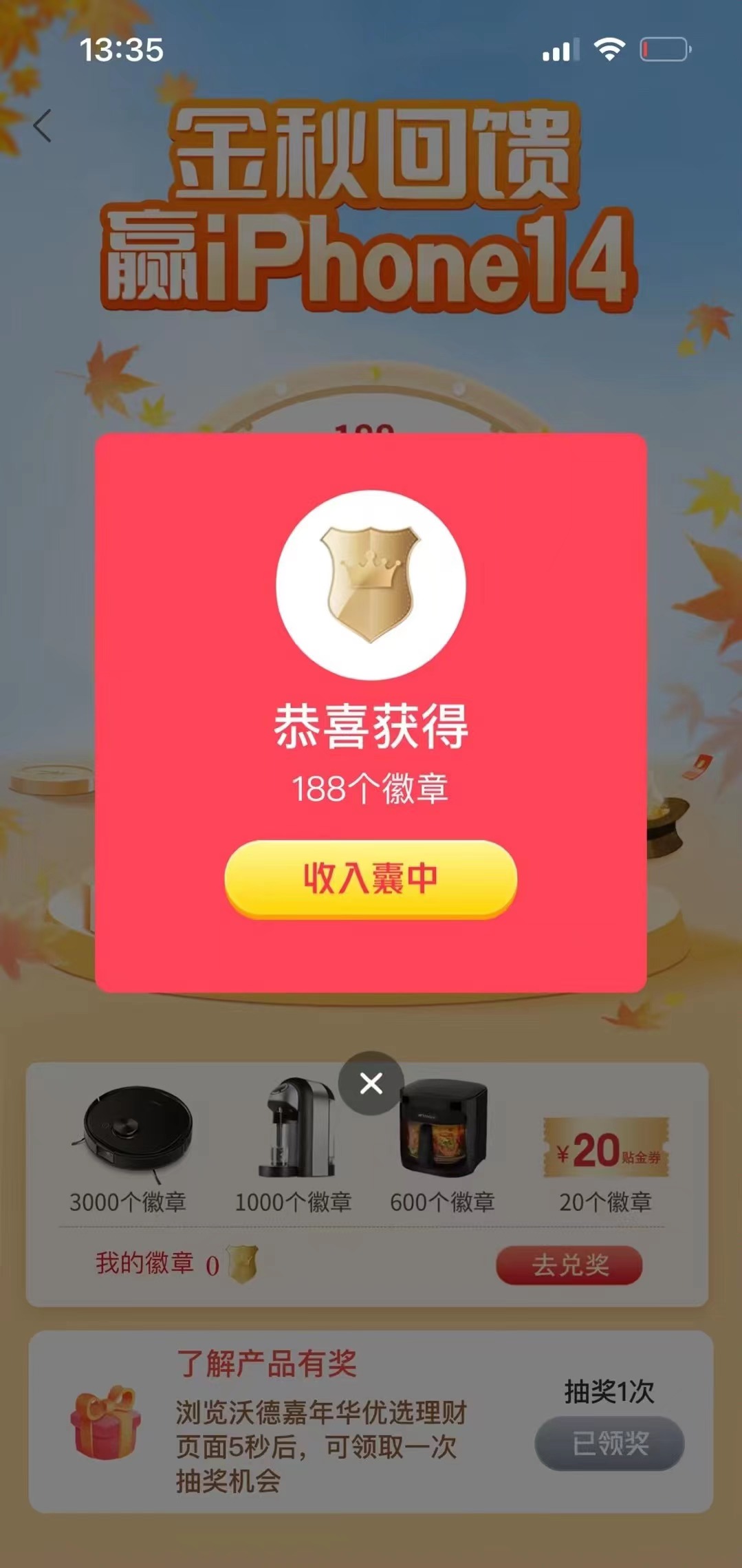Close the badge reward popup
This screenshot has height=1568, width=742.
(371, 1083)
